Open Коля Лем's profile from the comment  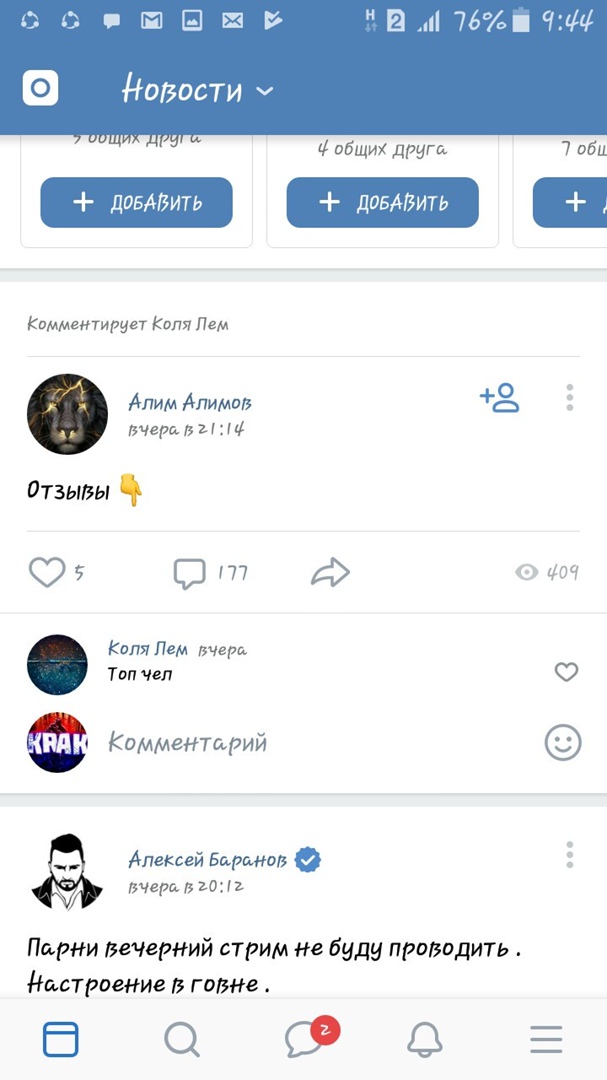coord(147,649)
